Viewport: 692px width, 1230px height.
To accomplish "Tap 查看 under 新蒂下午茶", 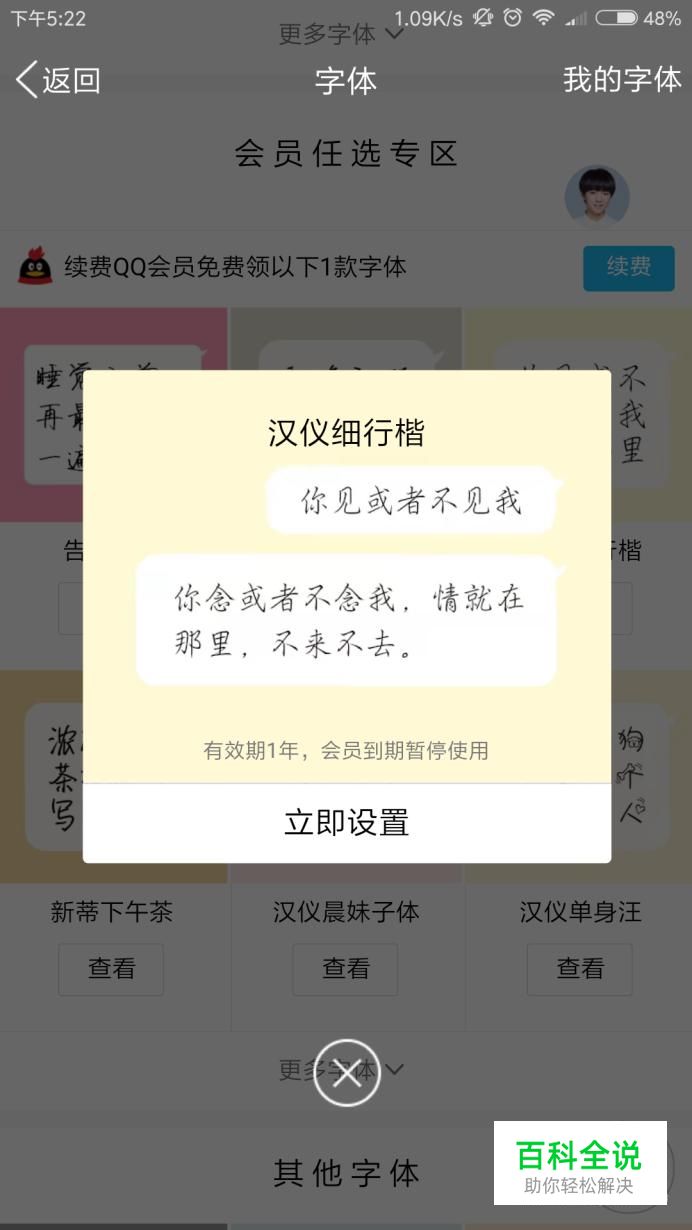I will 111,968.
